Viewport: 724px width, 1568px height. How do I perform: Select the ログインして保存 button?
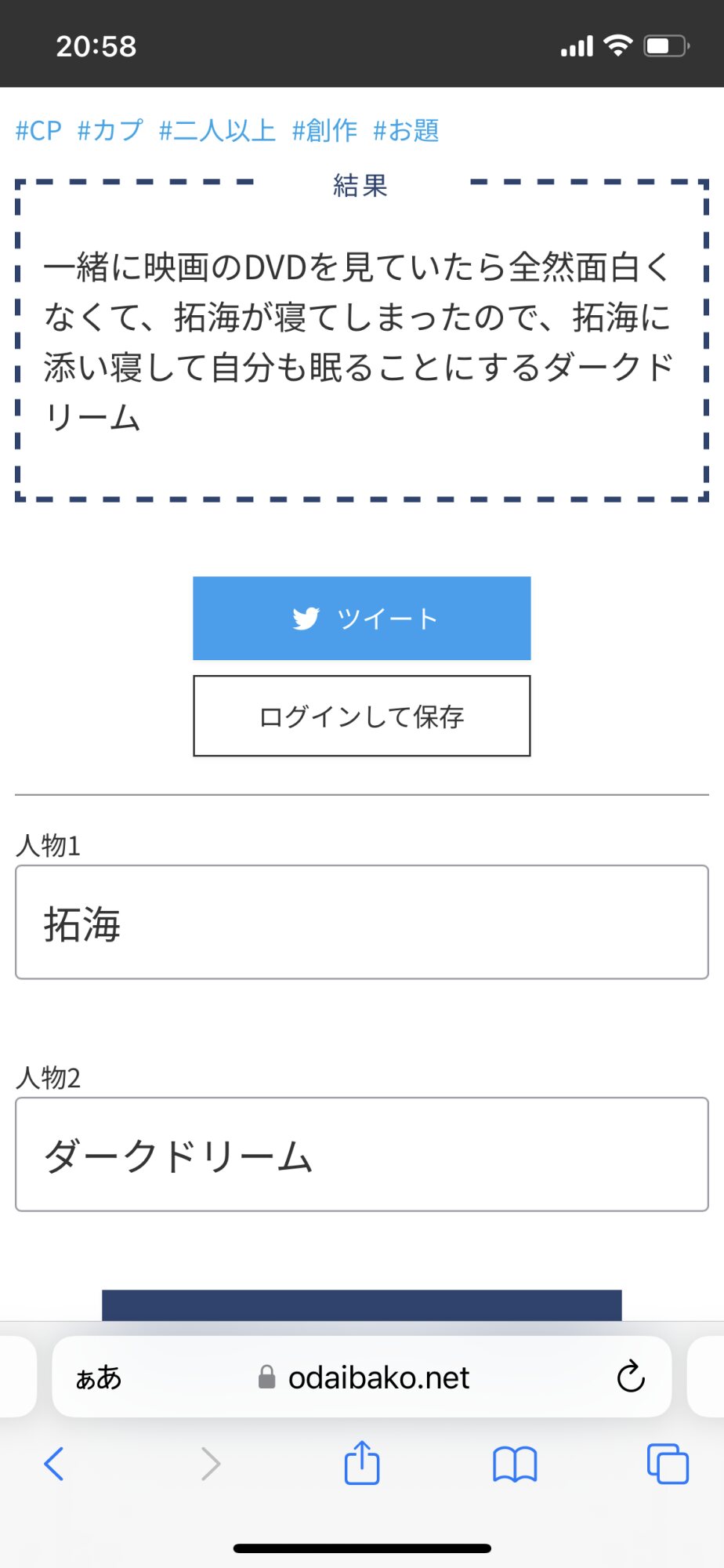[x=362, y=716]
